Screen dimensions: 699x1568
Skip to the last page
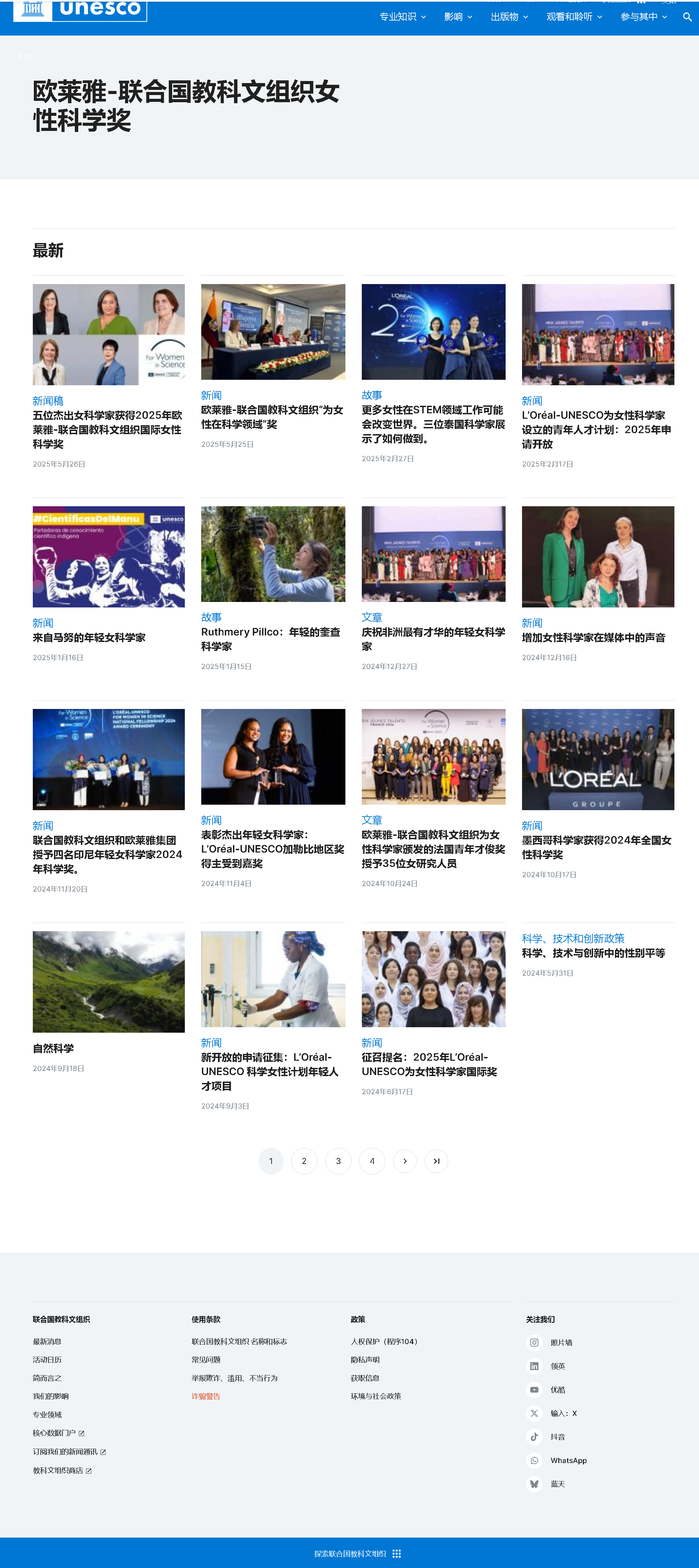pyautogui.click(x=436, y=1161)
